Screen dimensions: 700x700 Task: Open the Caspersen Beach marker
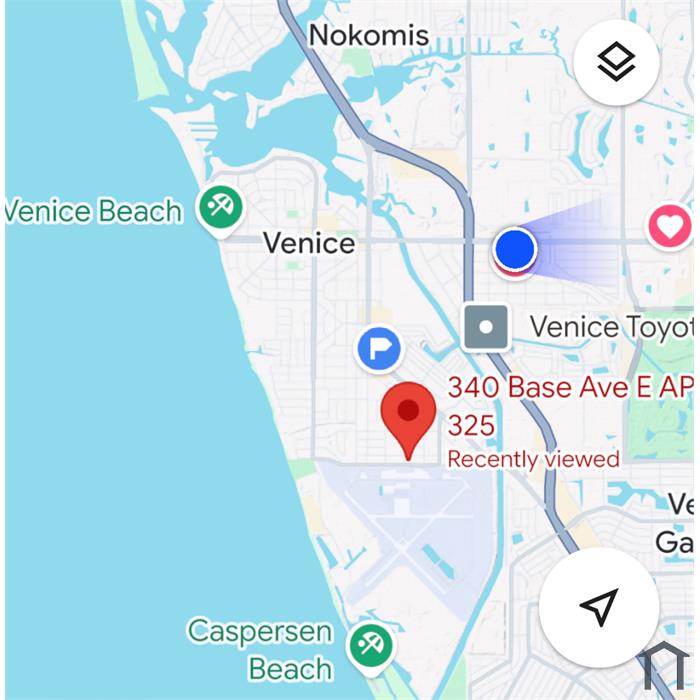click(x=370, y=645)
